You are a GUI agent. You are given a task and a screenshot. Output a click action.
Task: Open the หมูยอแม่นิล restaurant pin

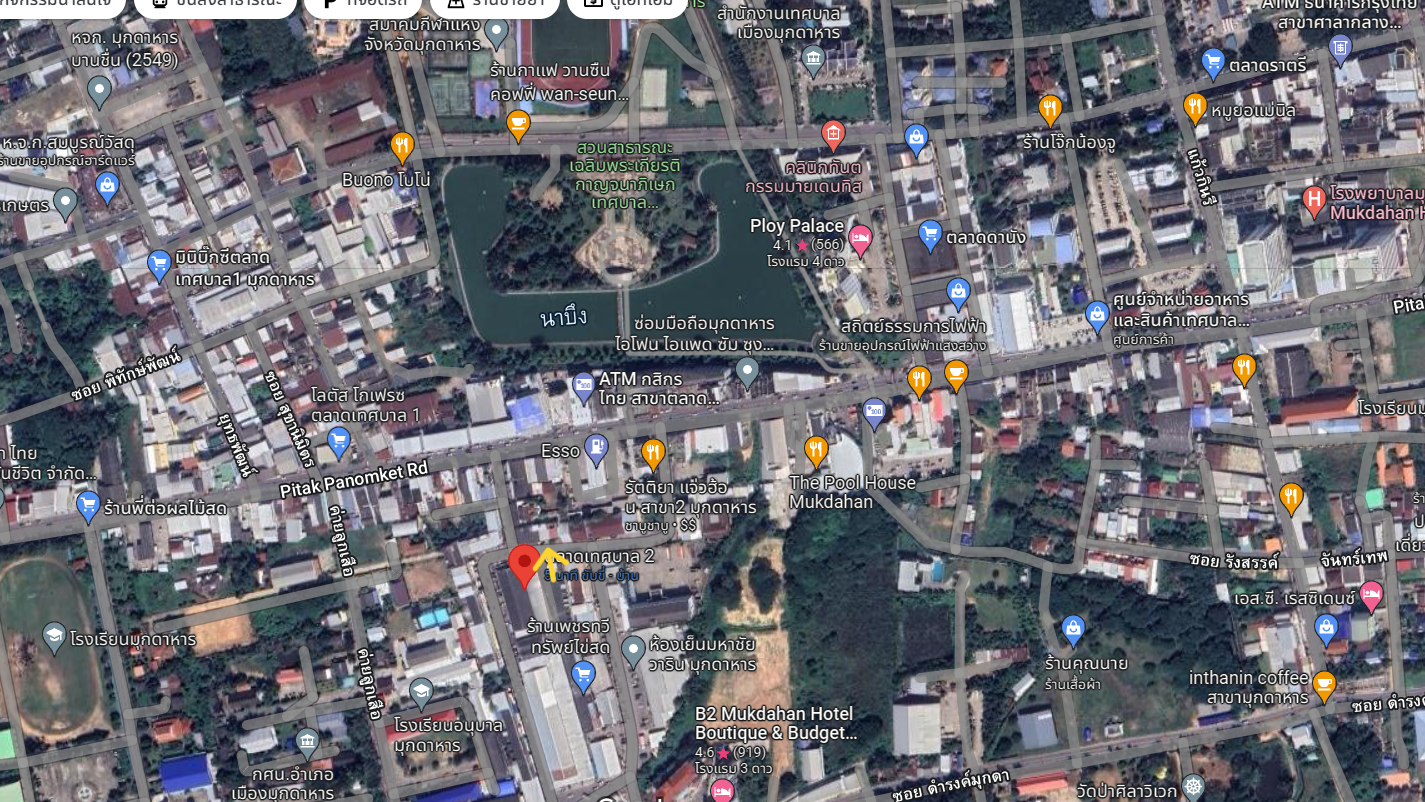pyautogui.click(x=1194, y=107)
